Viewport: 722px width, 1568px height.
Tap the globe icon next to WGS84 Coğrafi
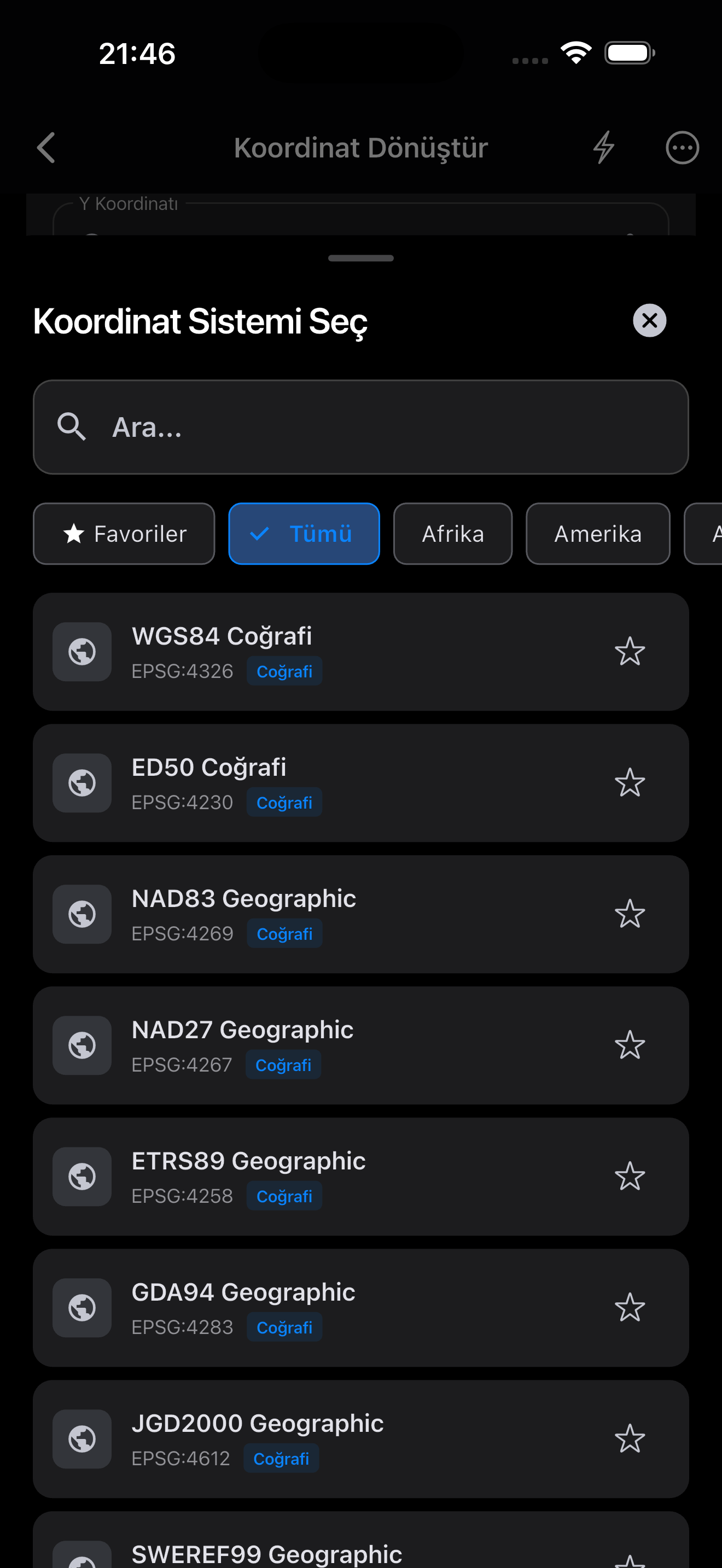[81, 651]
